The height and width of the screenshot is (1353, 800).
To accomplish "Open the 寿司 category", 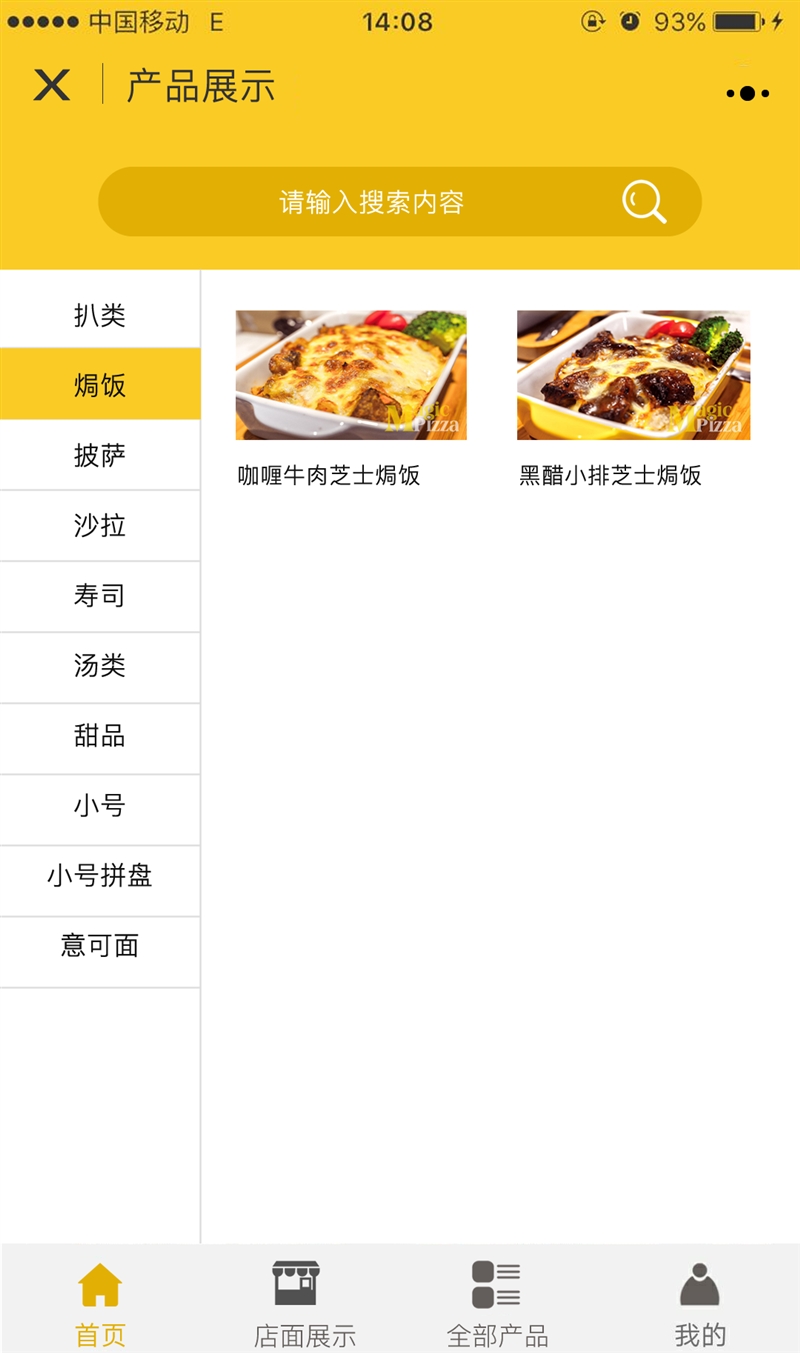I will click(x=99, y=597).
